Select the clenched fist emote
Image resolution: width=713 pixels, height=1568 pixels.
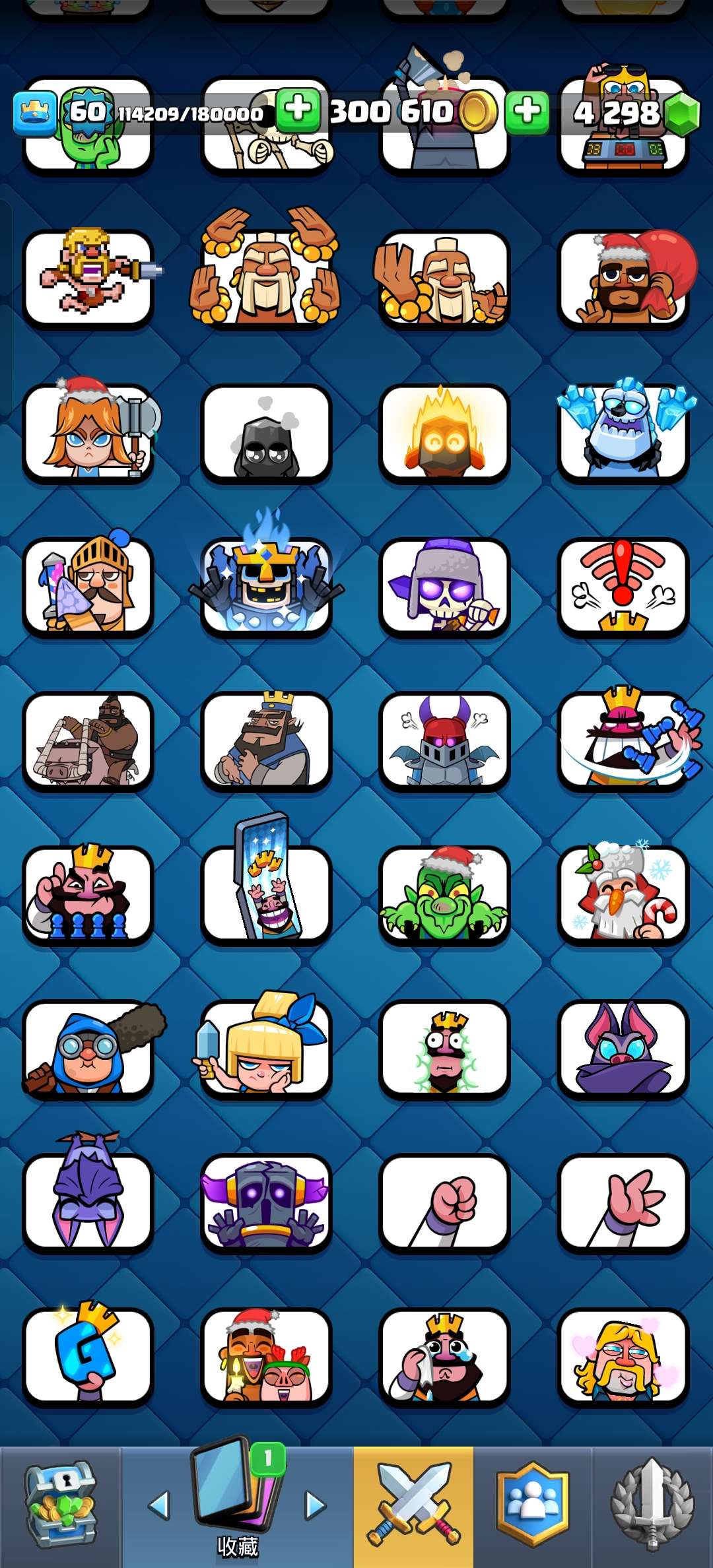click(x=444, y=1202)
